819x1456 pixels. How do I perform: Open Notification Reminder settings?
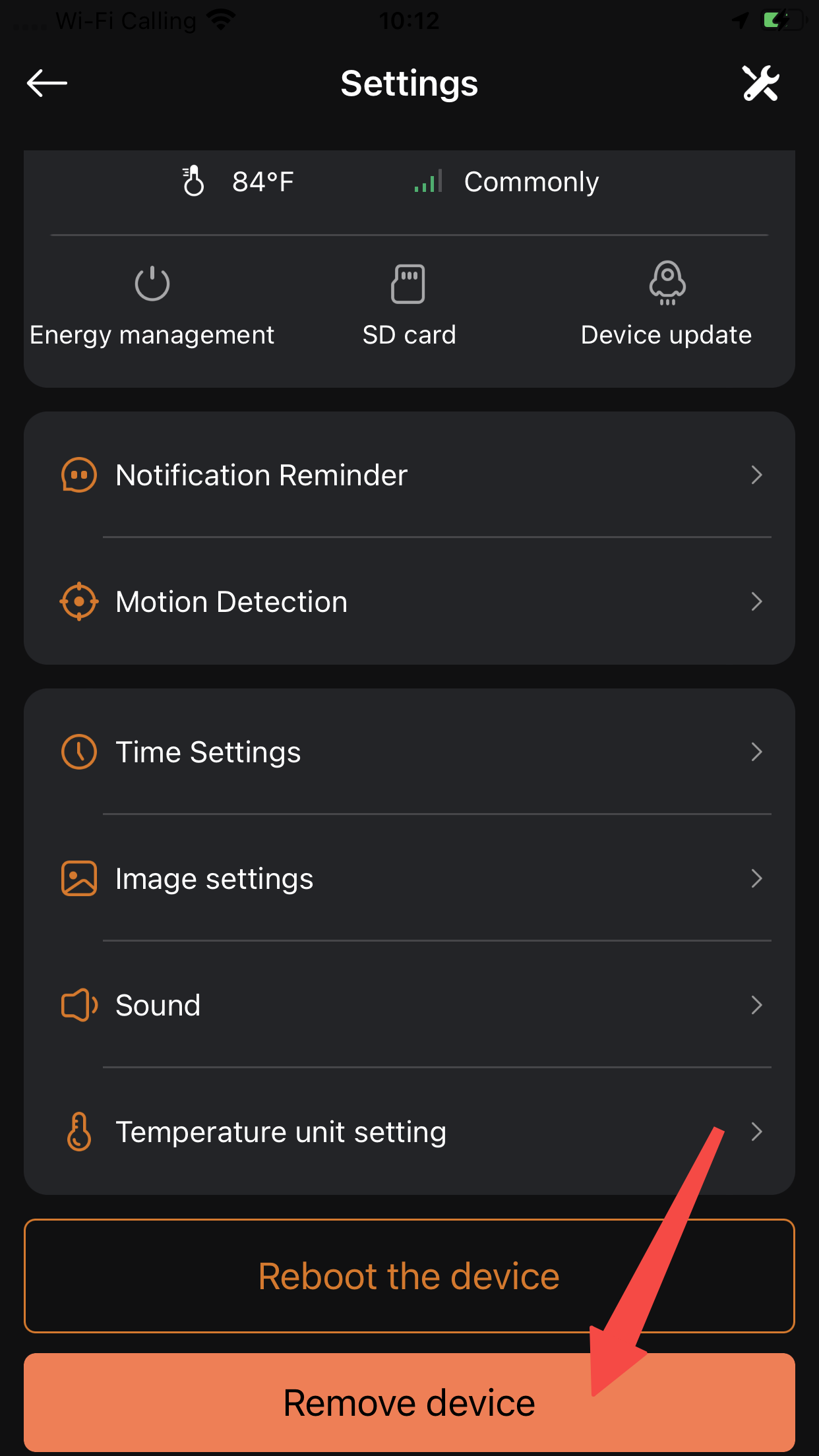coord(409,475)
